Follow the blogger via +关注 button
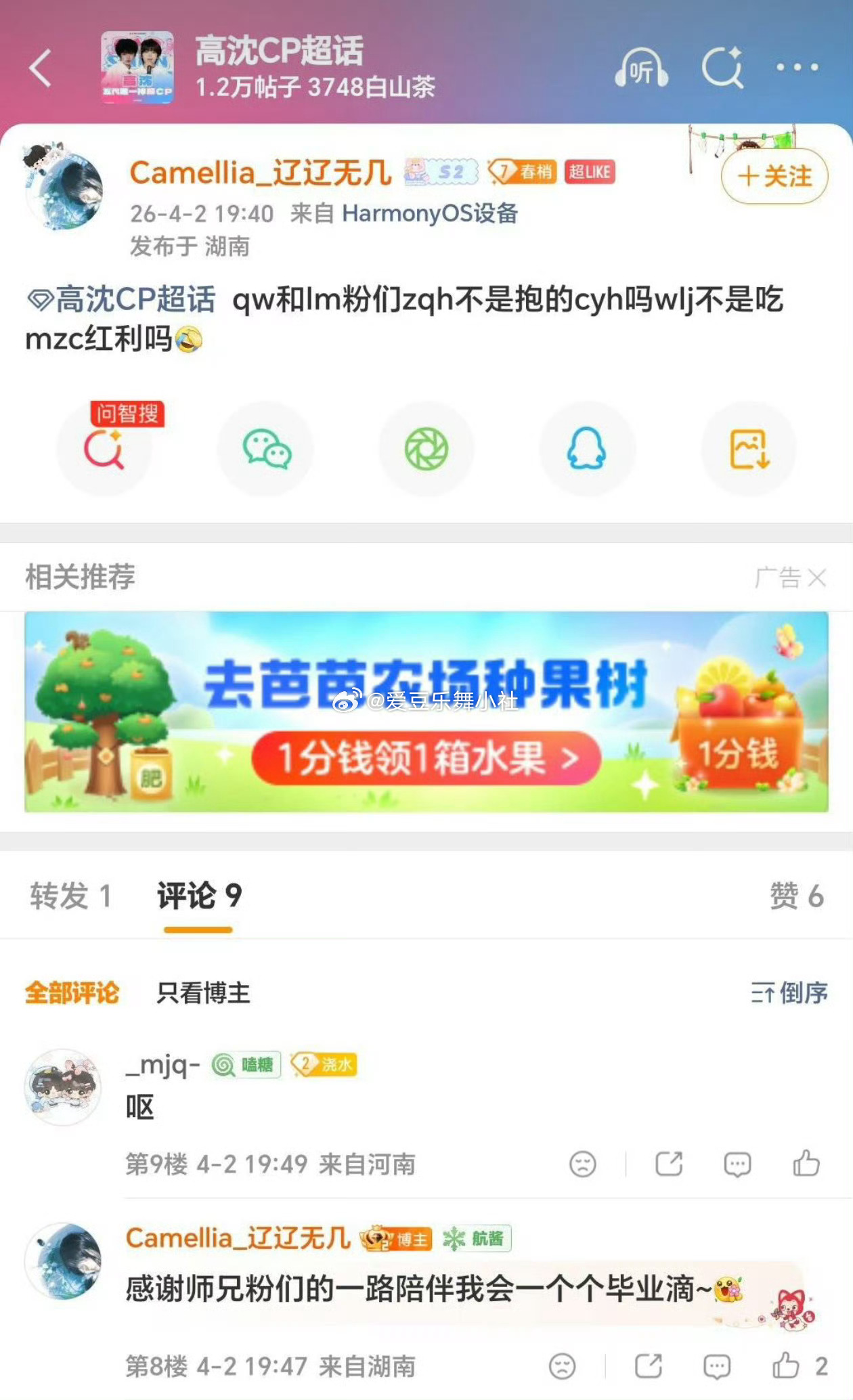Viewport: 853px width, 1400px height. click(774, 175)
